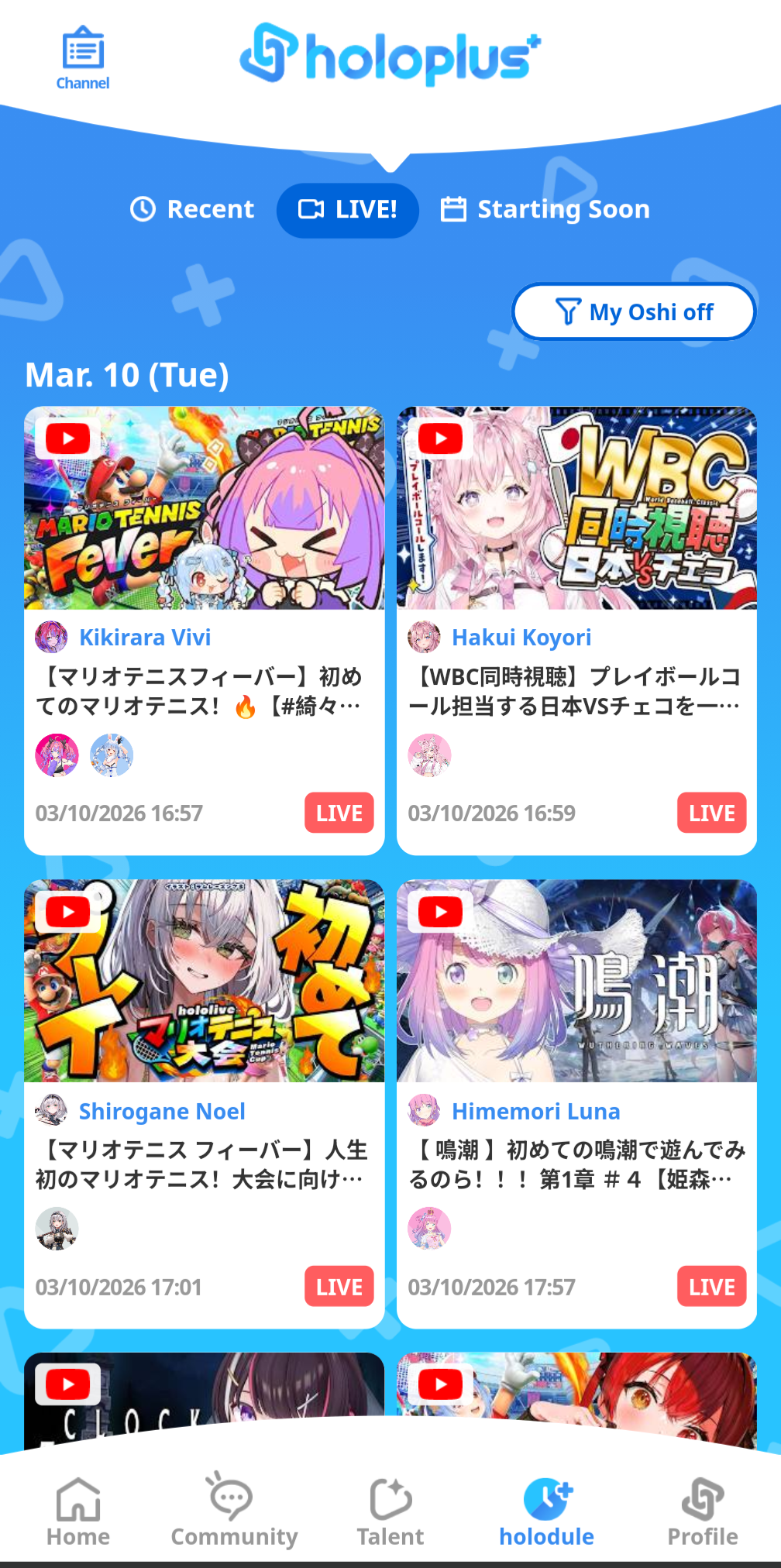Toggle the My Oshi filter
This screenshot has height=1568, width=781.
(x=634, y=311)
